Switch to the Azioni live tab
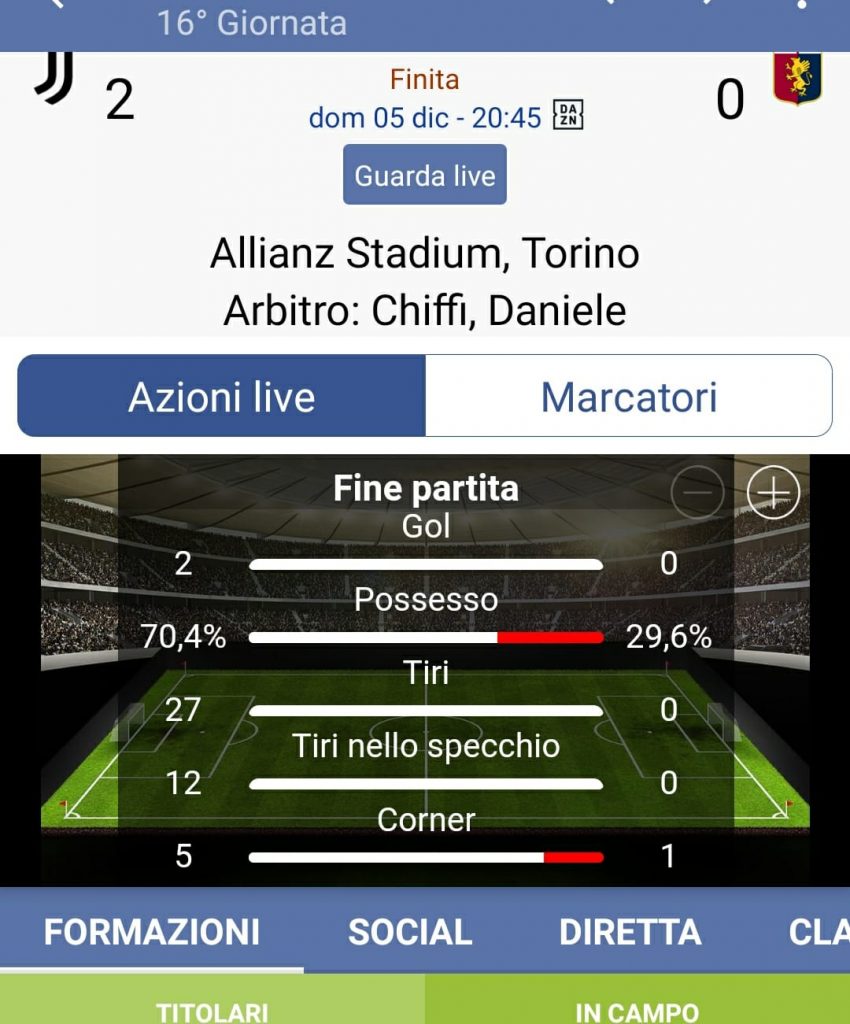This screenshot has width=850, height=1024. click(222, 396)
